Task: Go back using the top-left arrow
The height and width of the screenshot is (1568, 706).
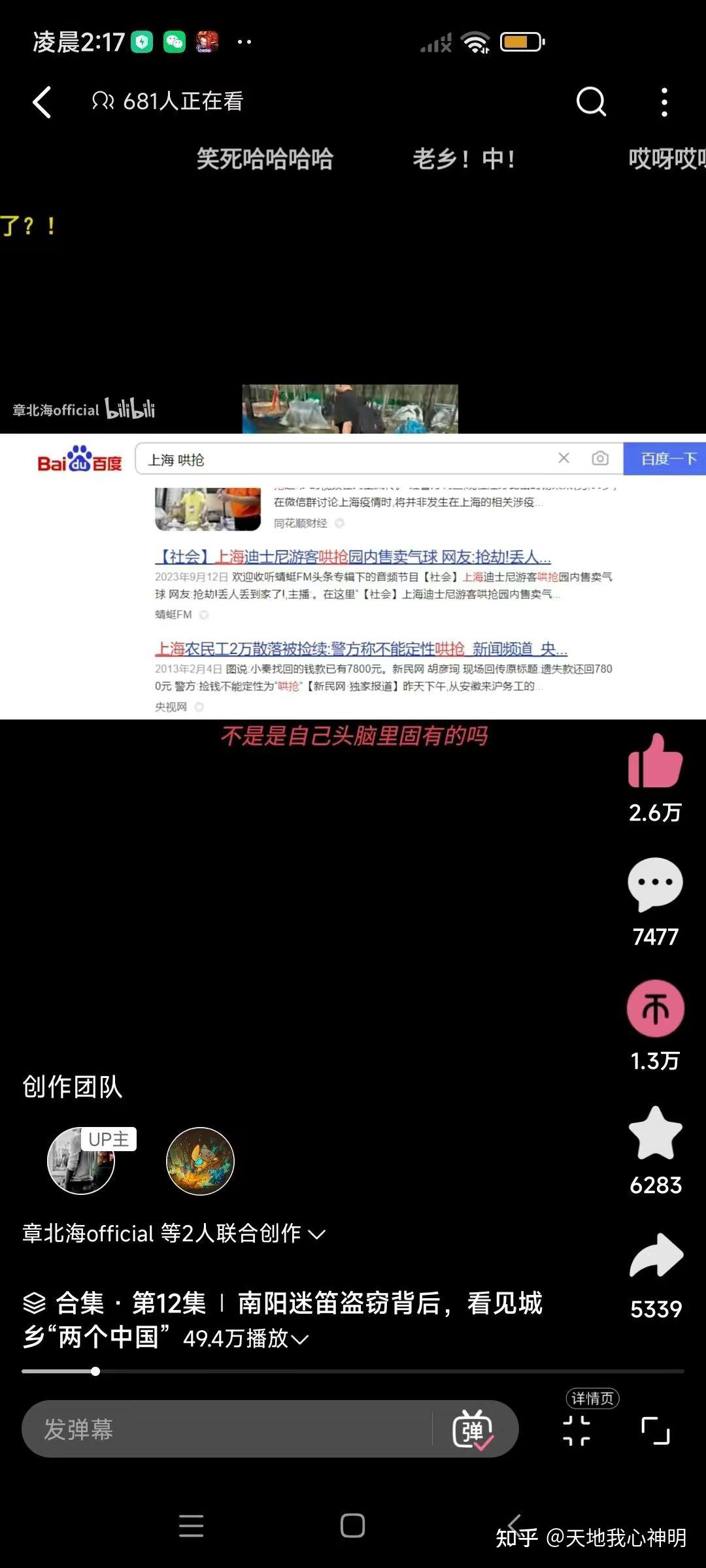Action: (x=42, y=102)
